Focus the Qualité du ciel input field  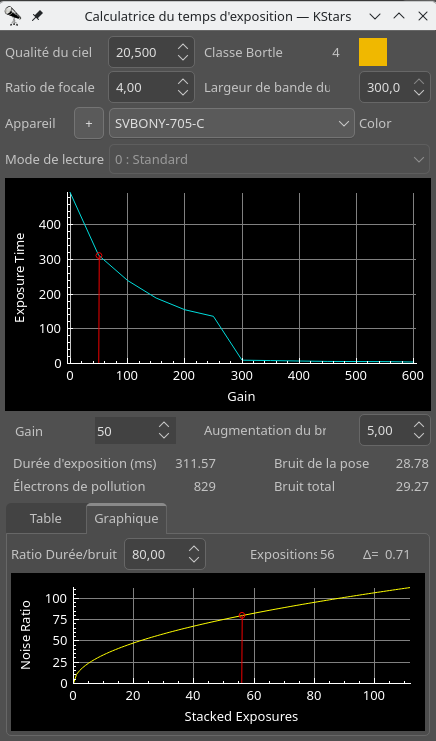142,52
